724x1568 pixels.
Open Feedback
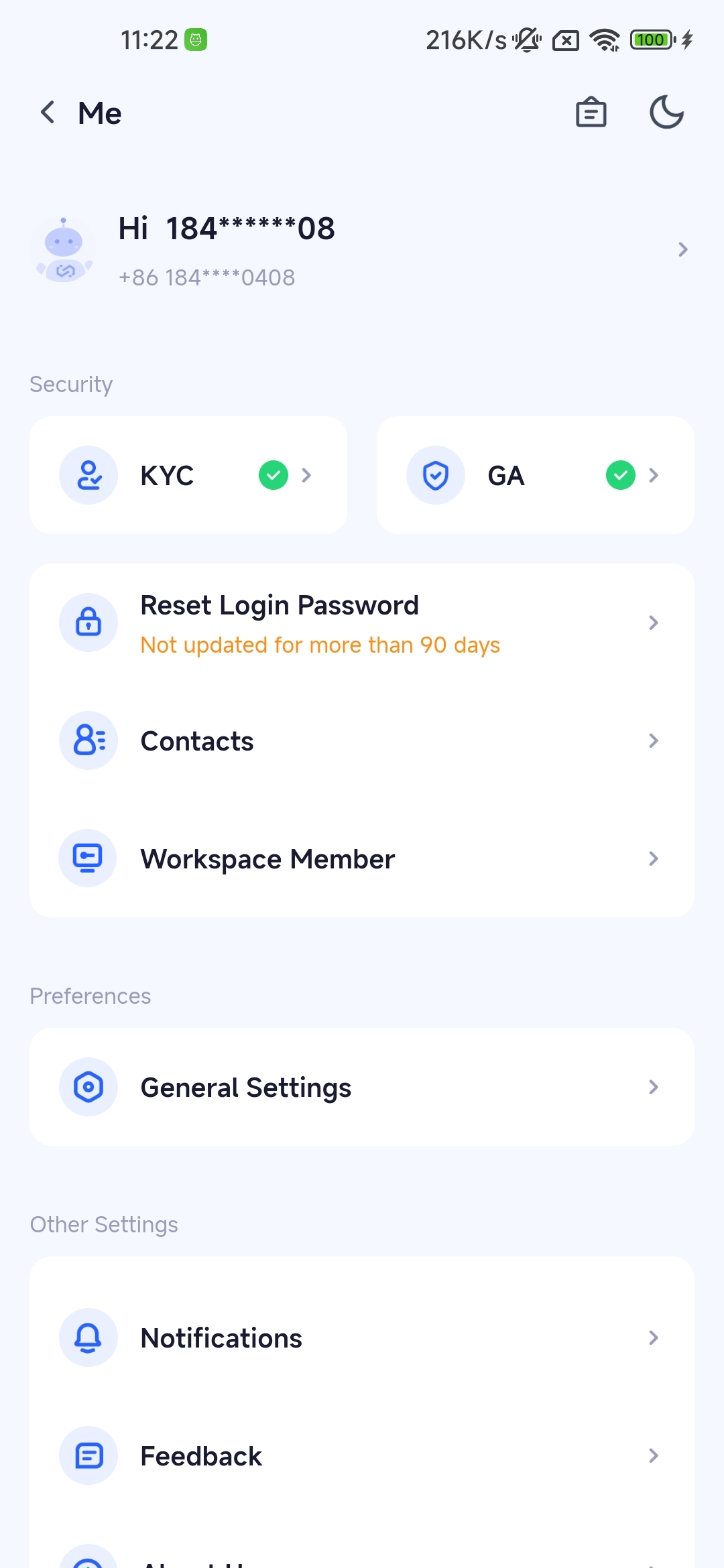(362, 1456)
